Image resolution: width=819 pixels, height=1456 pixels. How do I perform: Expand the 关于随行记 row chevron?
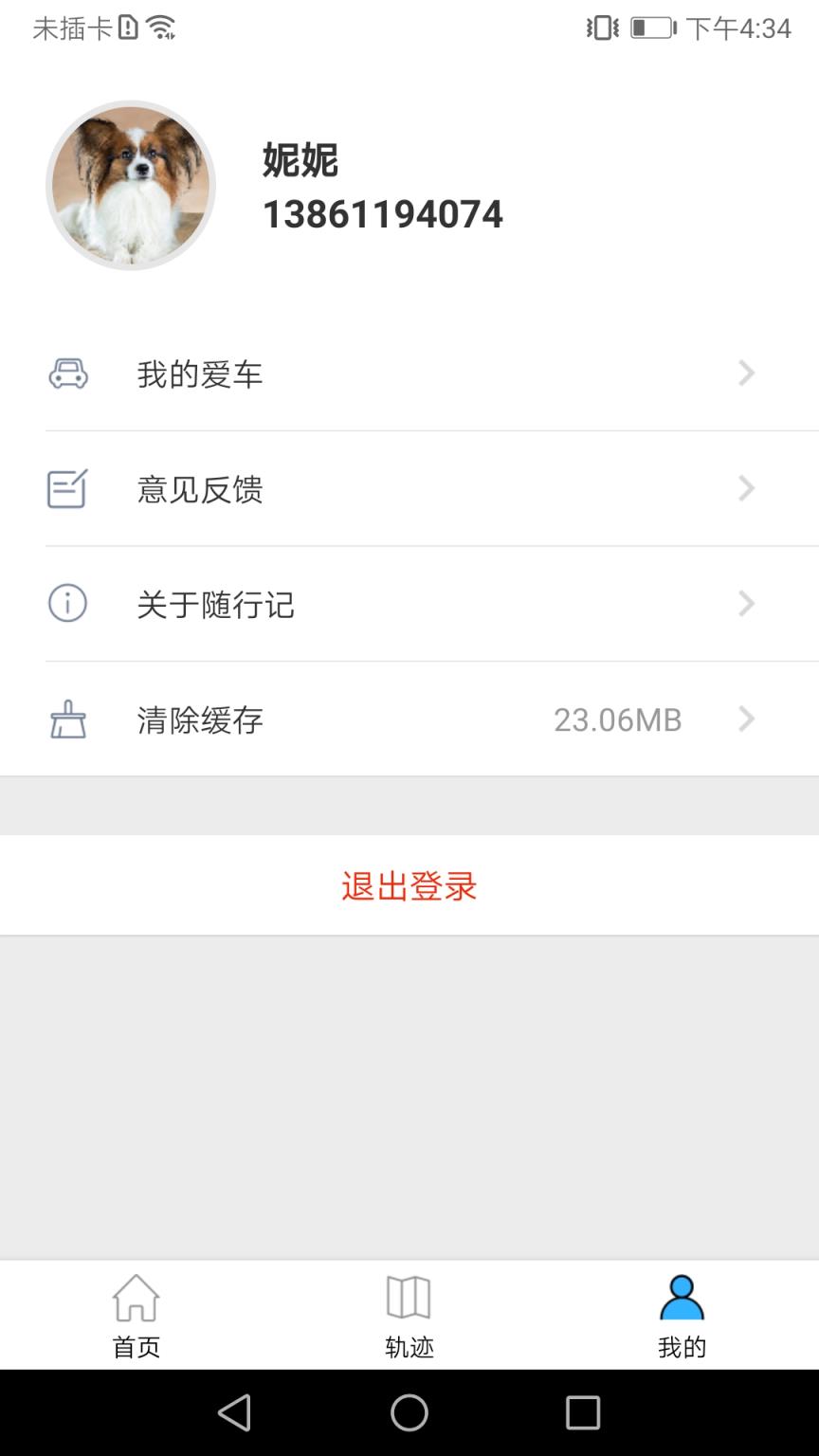[746, 604]
